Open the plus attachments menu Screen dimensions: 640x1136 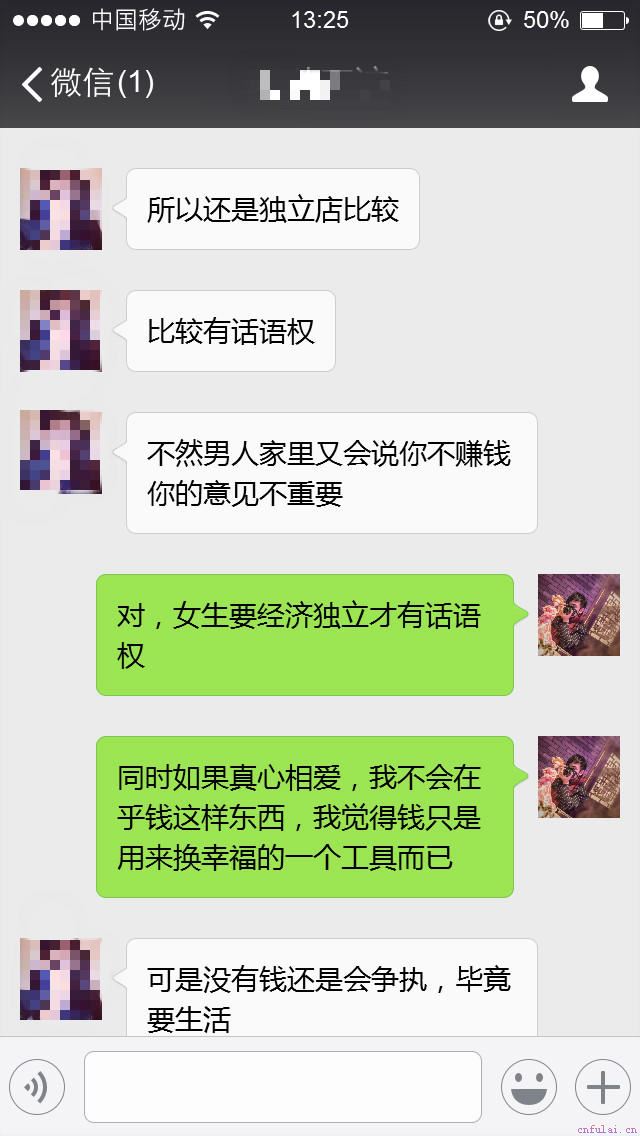[602, 1087]
